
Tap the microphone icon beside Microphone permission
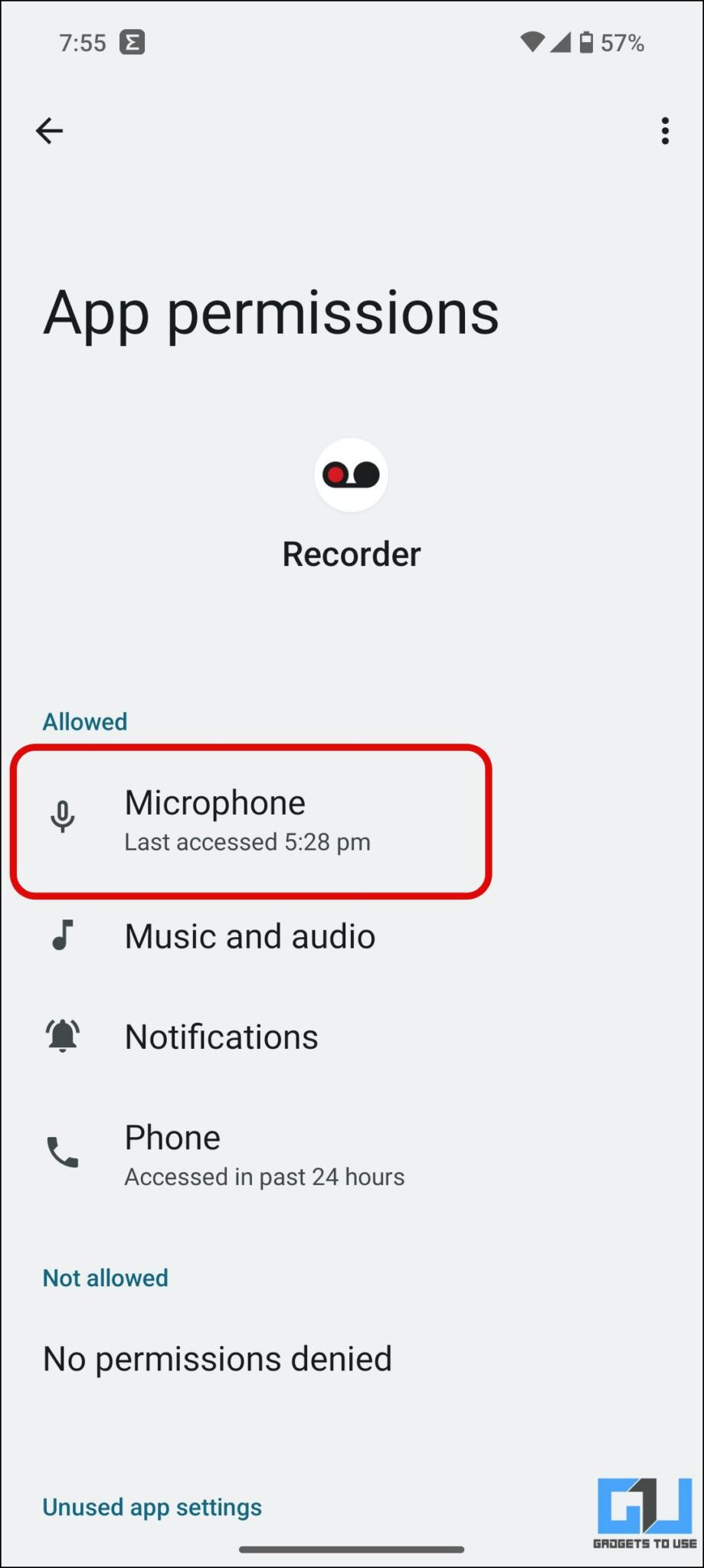point(62,817)
